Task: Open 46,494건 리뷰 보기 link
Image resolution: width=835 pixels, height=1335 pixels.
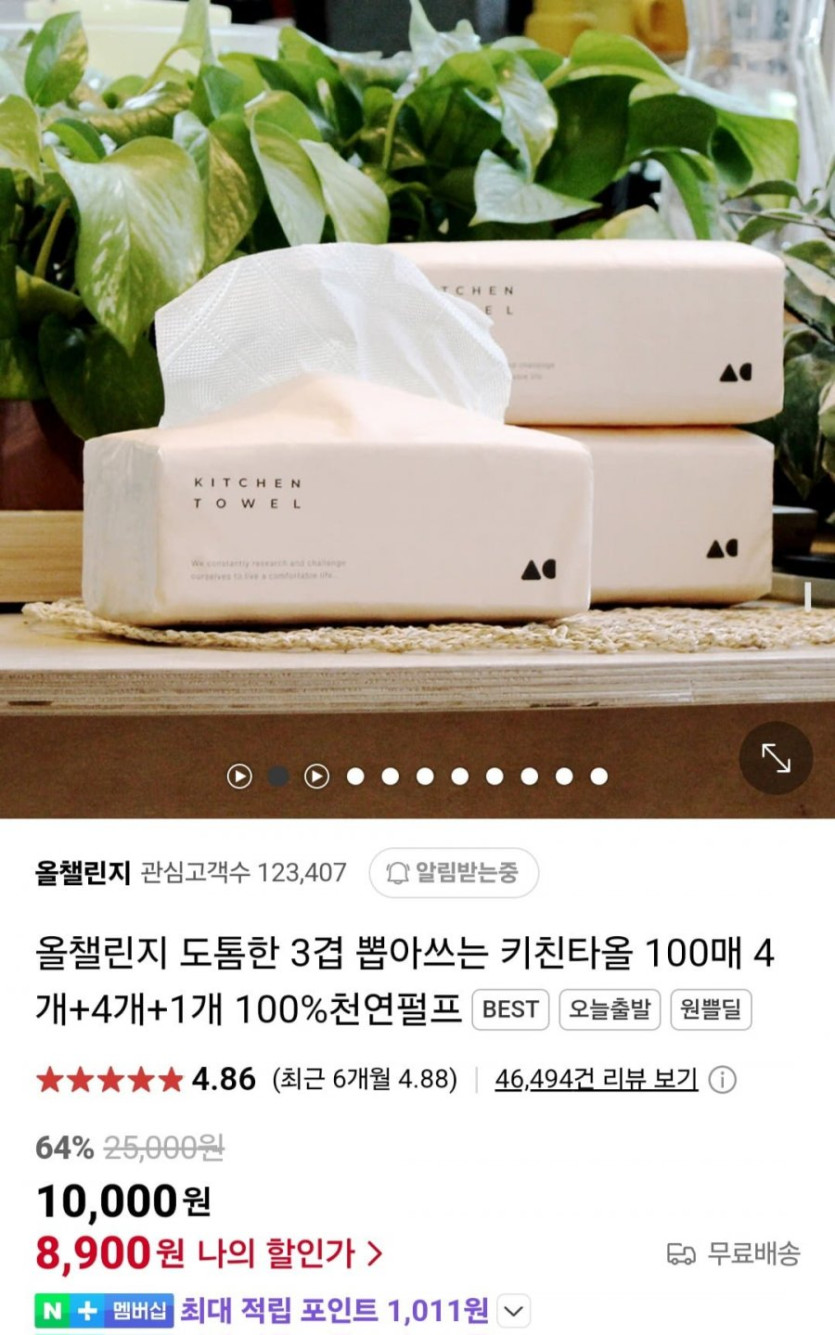Action: [x=596, y=1079]
